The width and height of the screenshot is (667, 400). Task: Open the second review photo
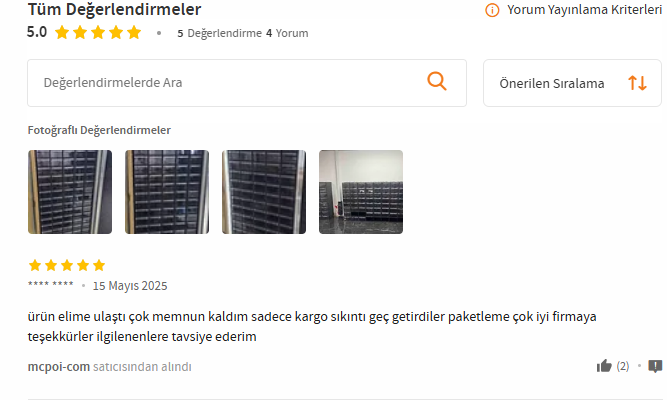click(x=167, y=192)
